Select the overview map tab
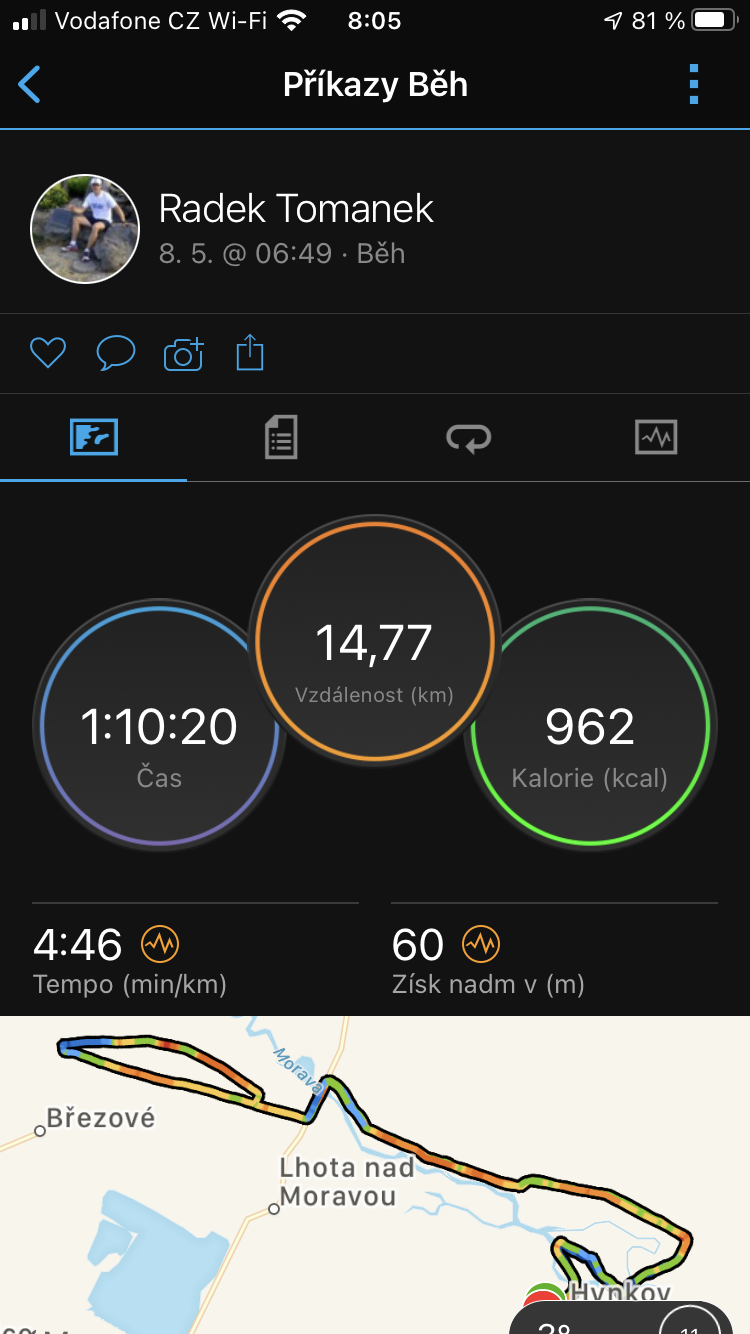This screenshot has height=1334, width=750. [94, 438]
